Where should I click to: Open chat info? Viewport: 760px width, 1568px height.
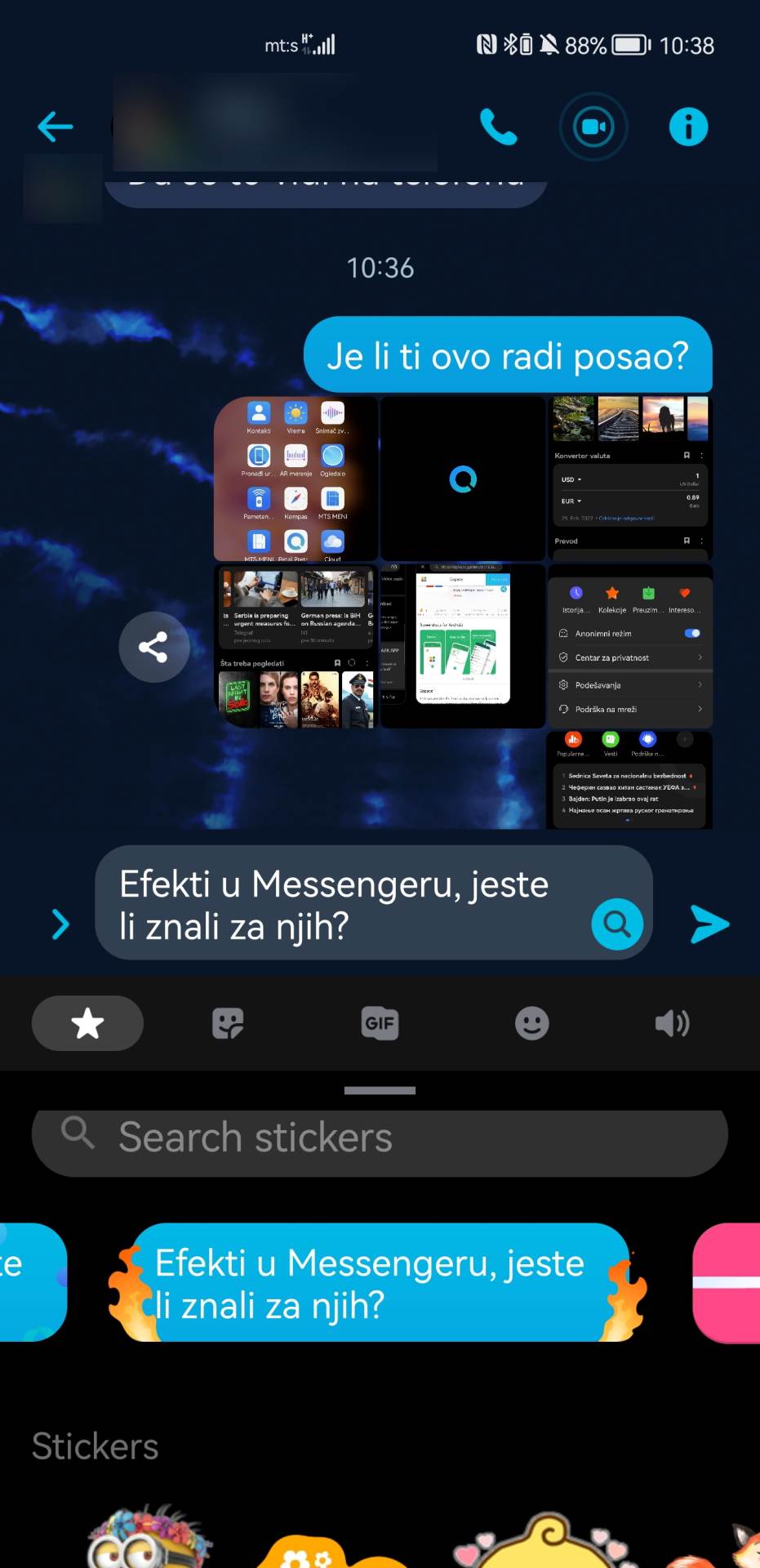tap(688, 126)
